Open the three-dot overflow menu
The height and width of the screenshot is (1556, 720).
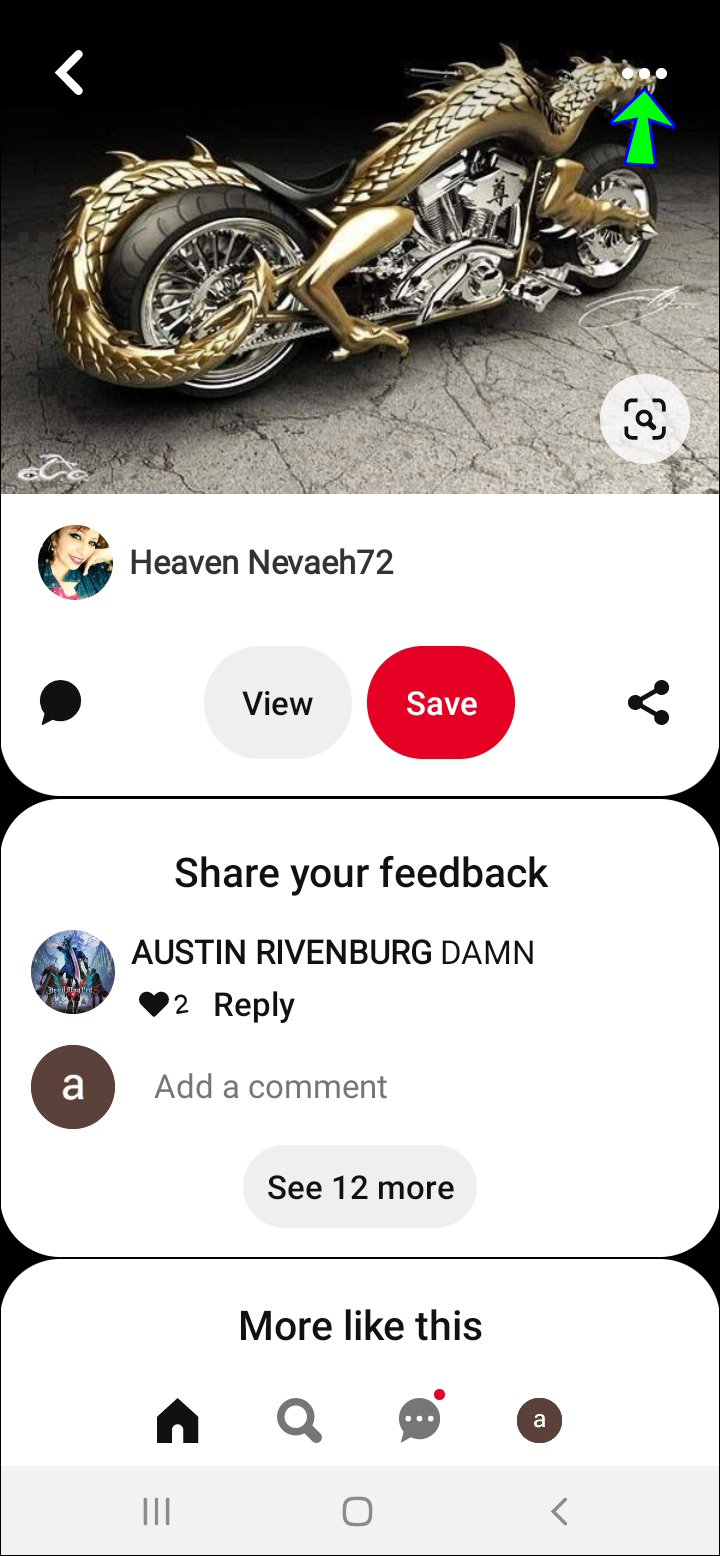click(644, 73)
